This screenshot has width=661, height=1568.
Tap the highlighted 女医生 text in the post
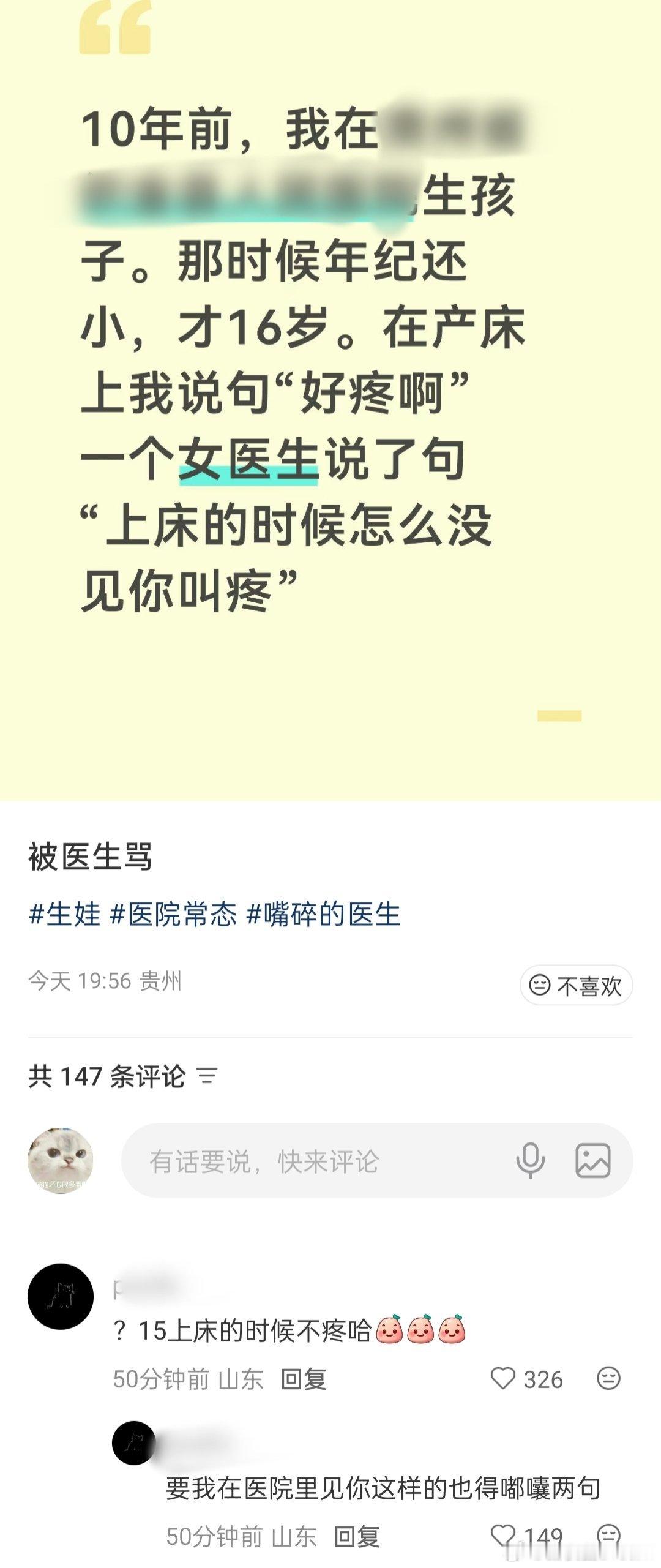(x=247, y=465)
